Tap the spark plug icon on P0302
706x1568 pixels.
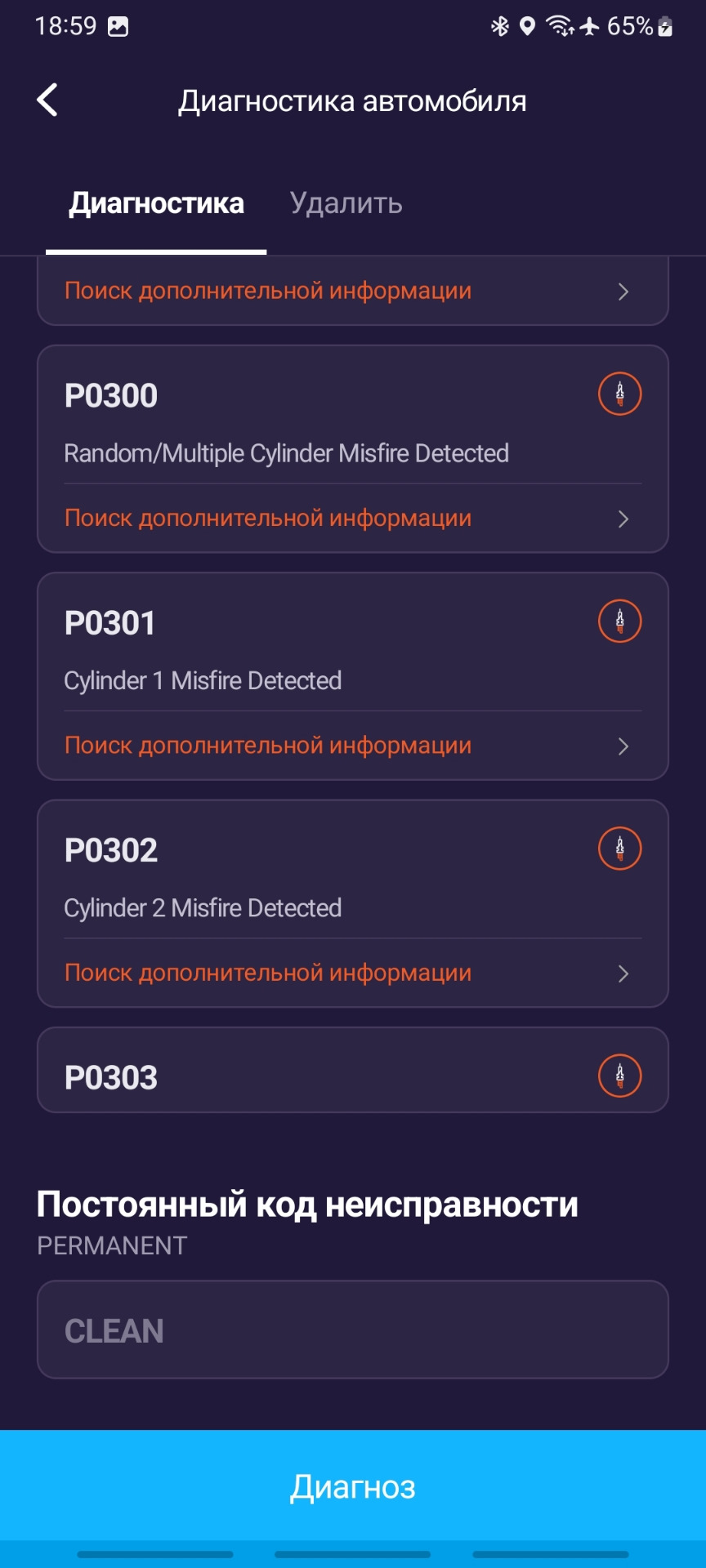point(619,849)
